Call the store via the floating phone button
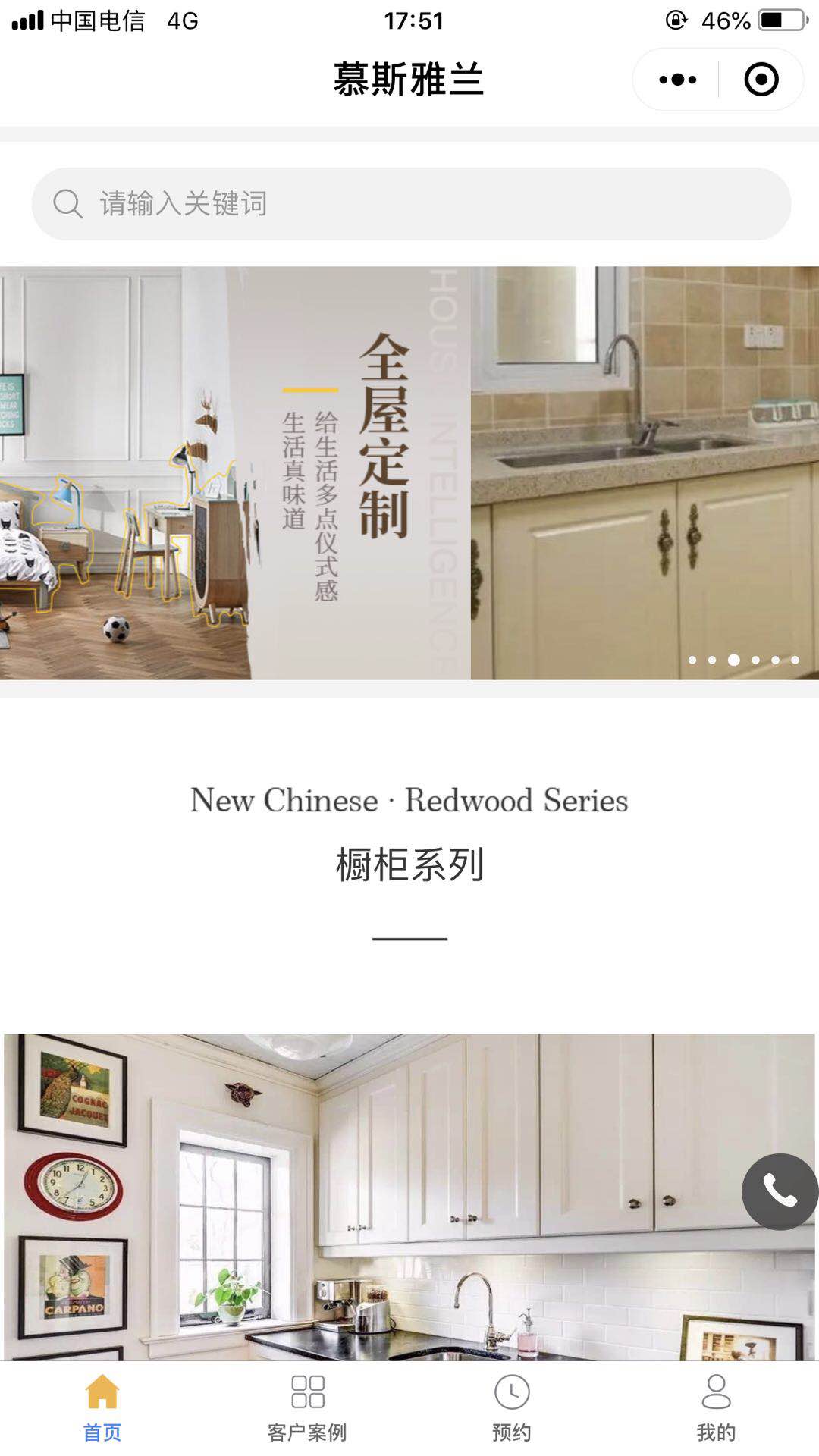Viewport: 819px width, 1456px height. tap(780, 1191)
